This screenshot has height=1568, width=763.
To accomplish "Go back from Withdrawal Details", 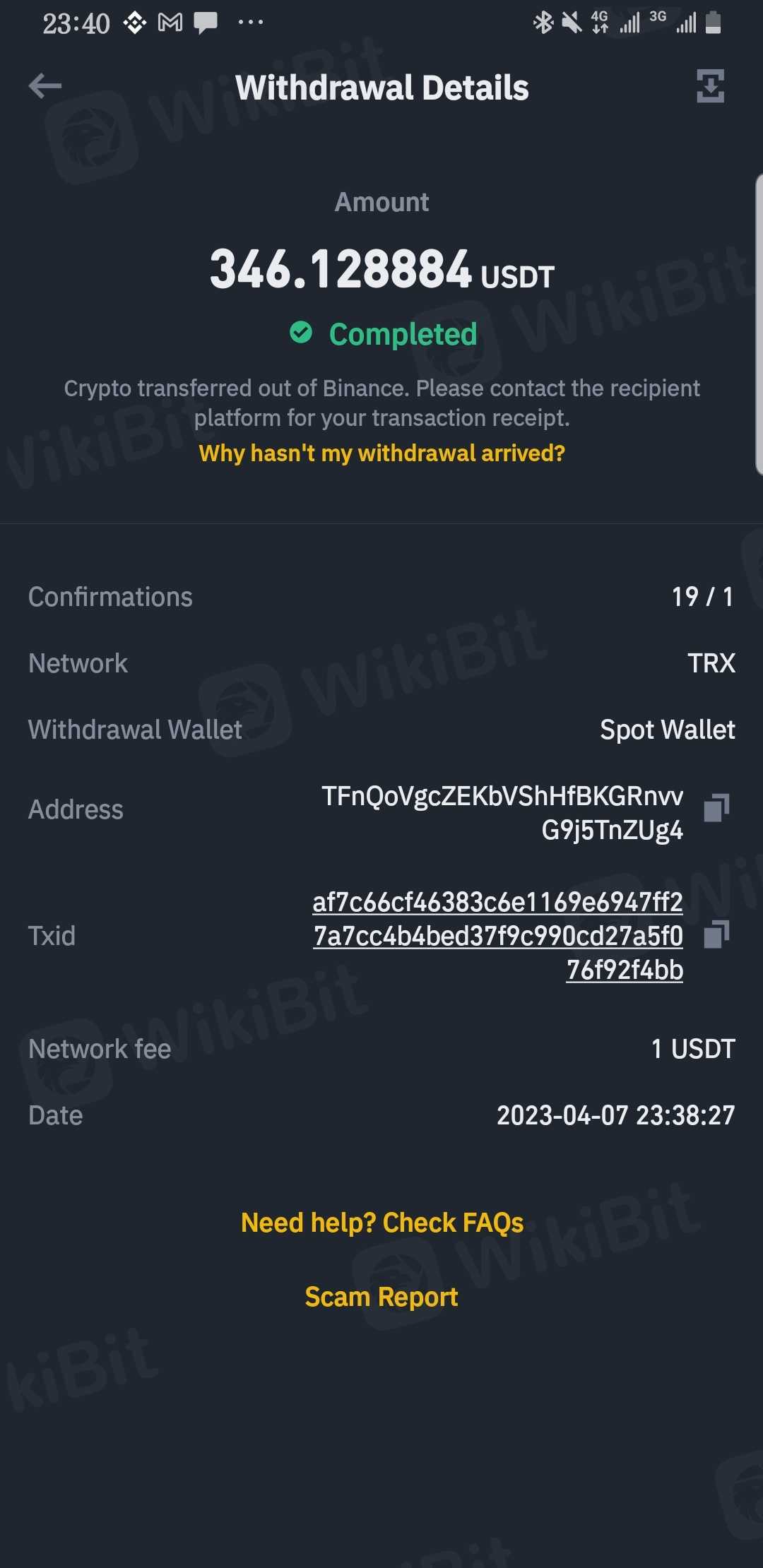I will coord(45,86).
